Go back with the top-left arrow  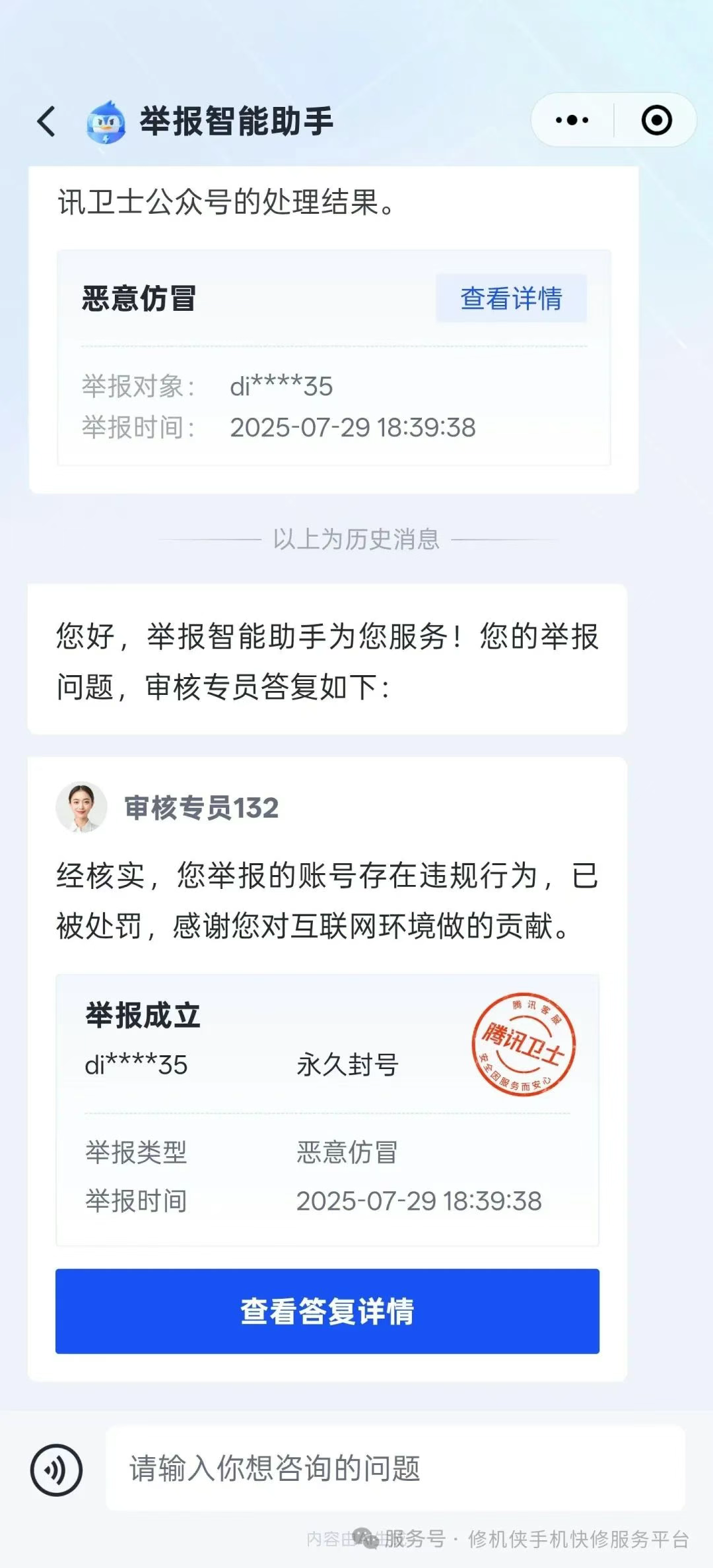pyautogui.click(x=47, y=121)
